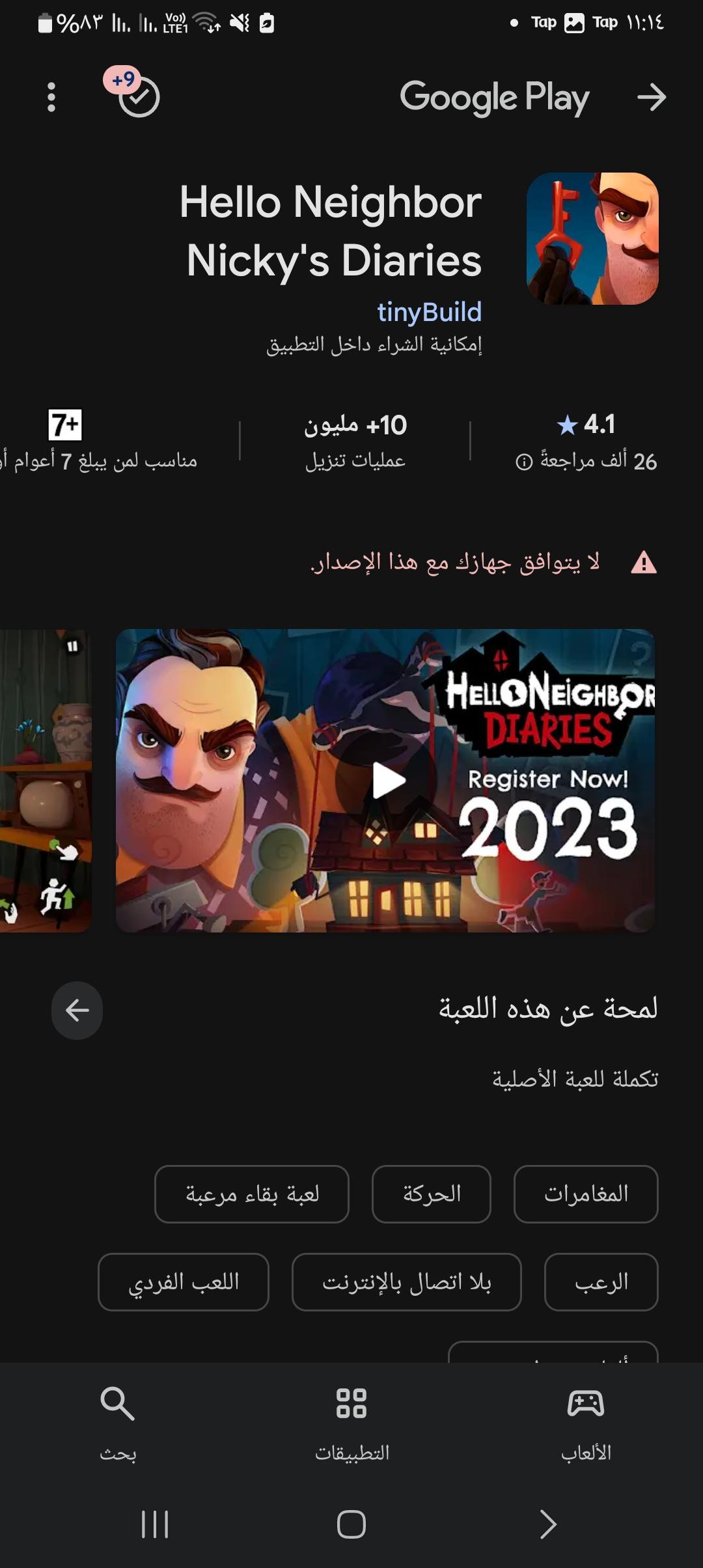This screenshot has width=703, height=1568.
Task: Tap the system home button
Action: 351,1524
